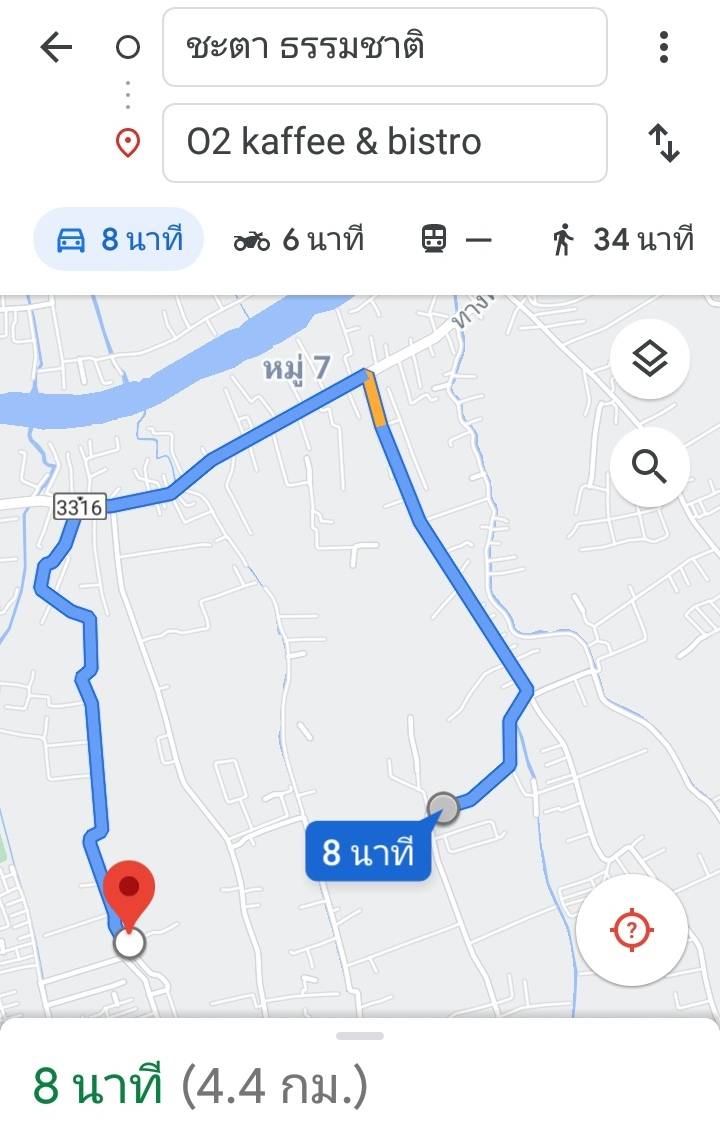
Task: Go back using the arrow icon
Action: coord(57,47)
